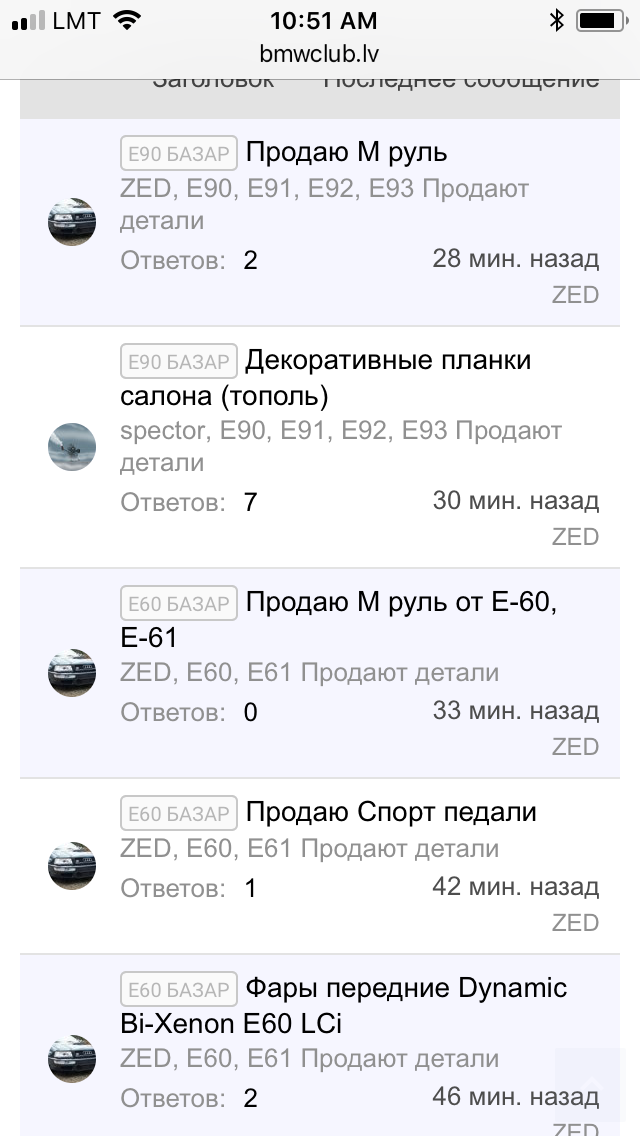View the latest reply from 42 мин. назад
Image resolution: width=640 pixels, height=1136 pixels.
pyautogui.click(x=515, y=887)
